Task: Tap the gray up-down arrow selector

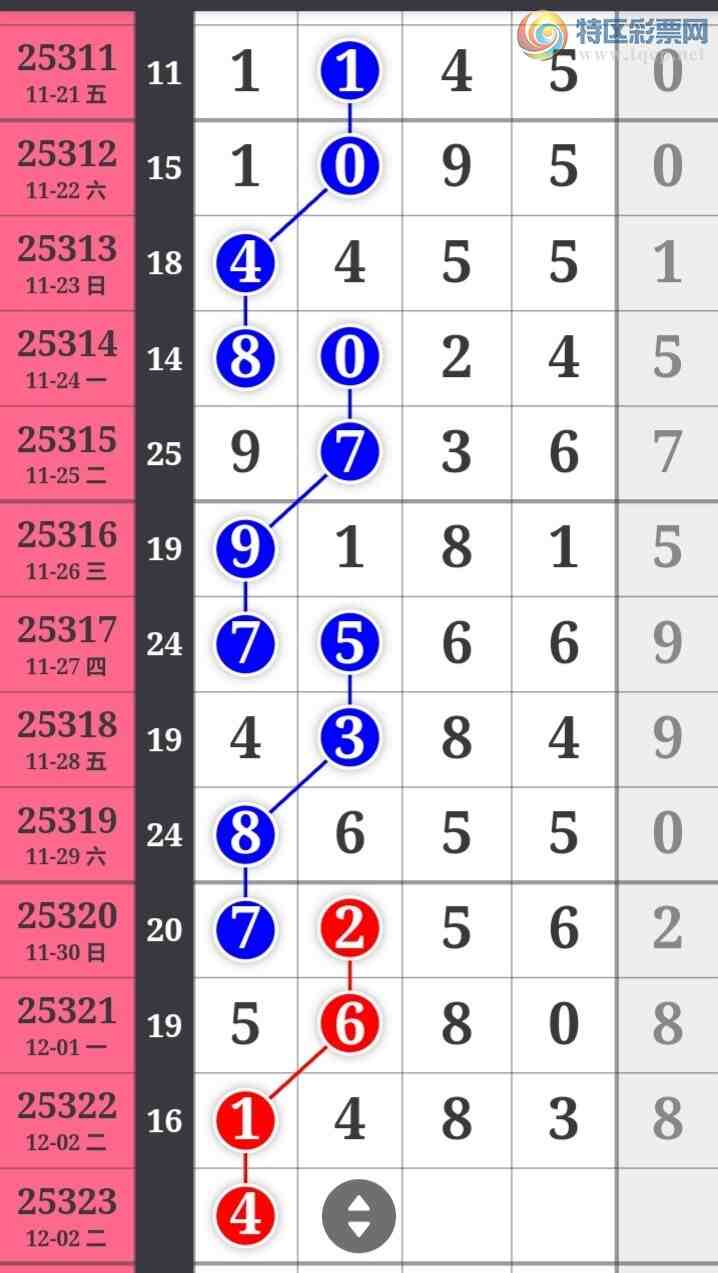Action: (358, 1216)
